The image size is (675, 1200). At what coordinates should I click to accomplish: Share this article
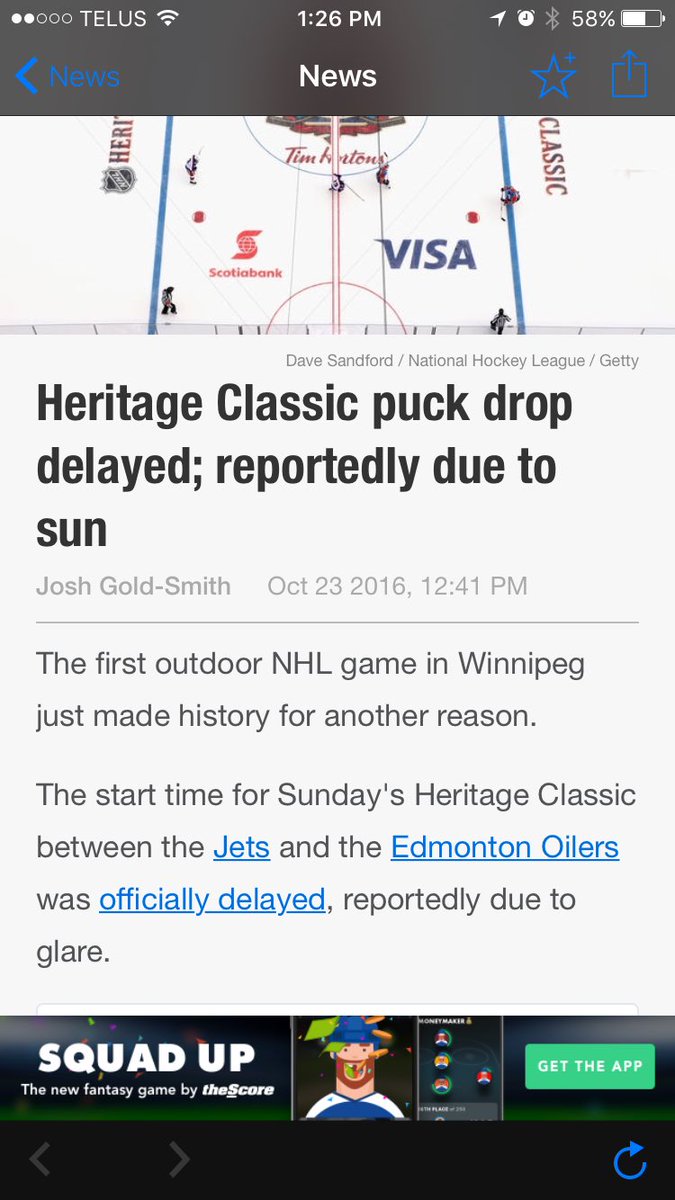click(x=629, y=75)
